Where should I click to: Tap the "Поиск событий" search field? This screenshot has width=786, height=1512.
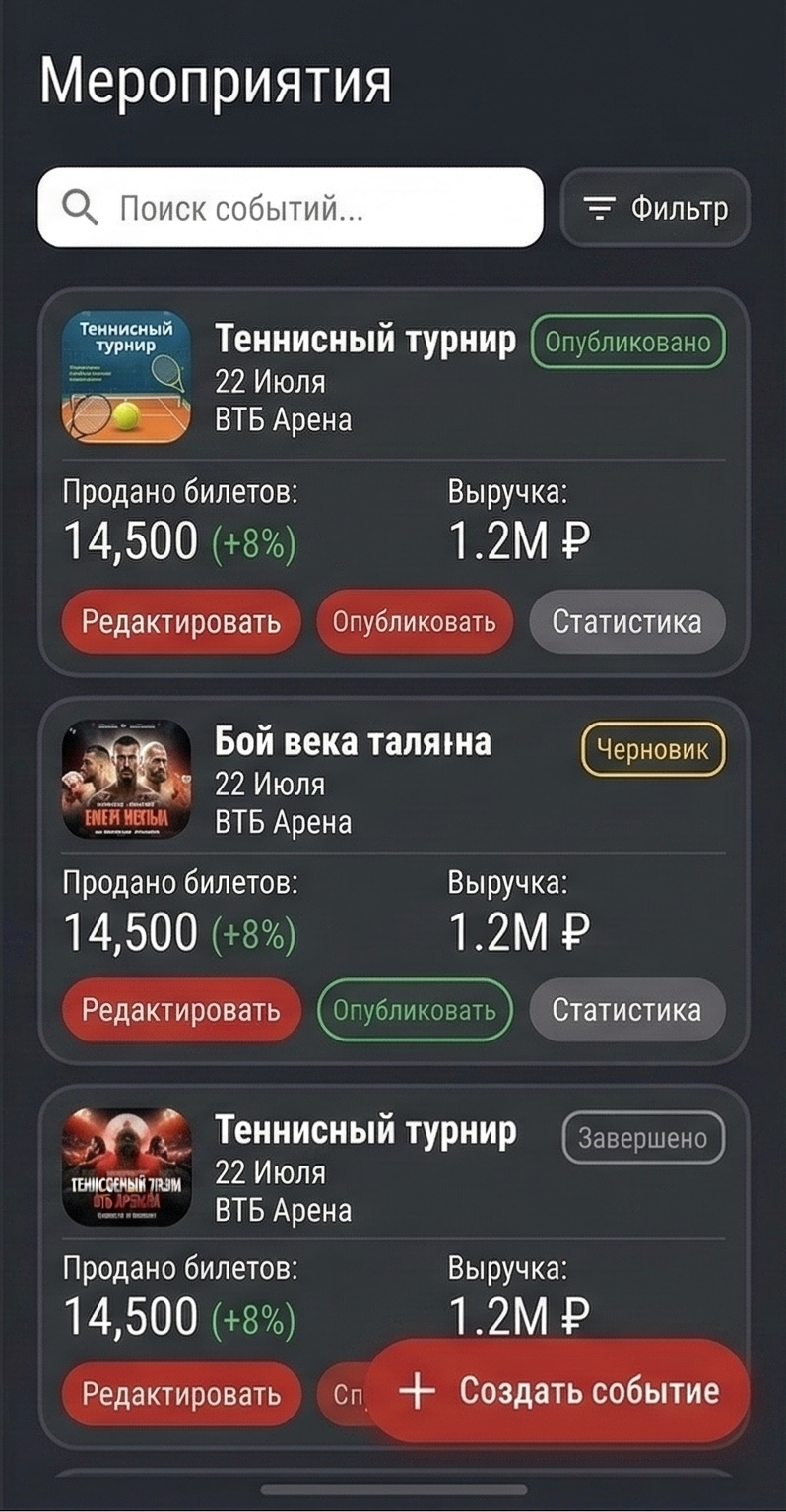tap(291, 208)
